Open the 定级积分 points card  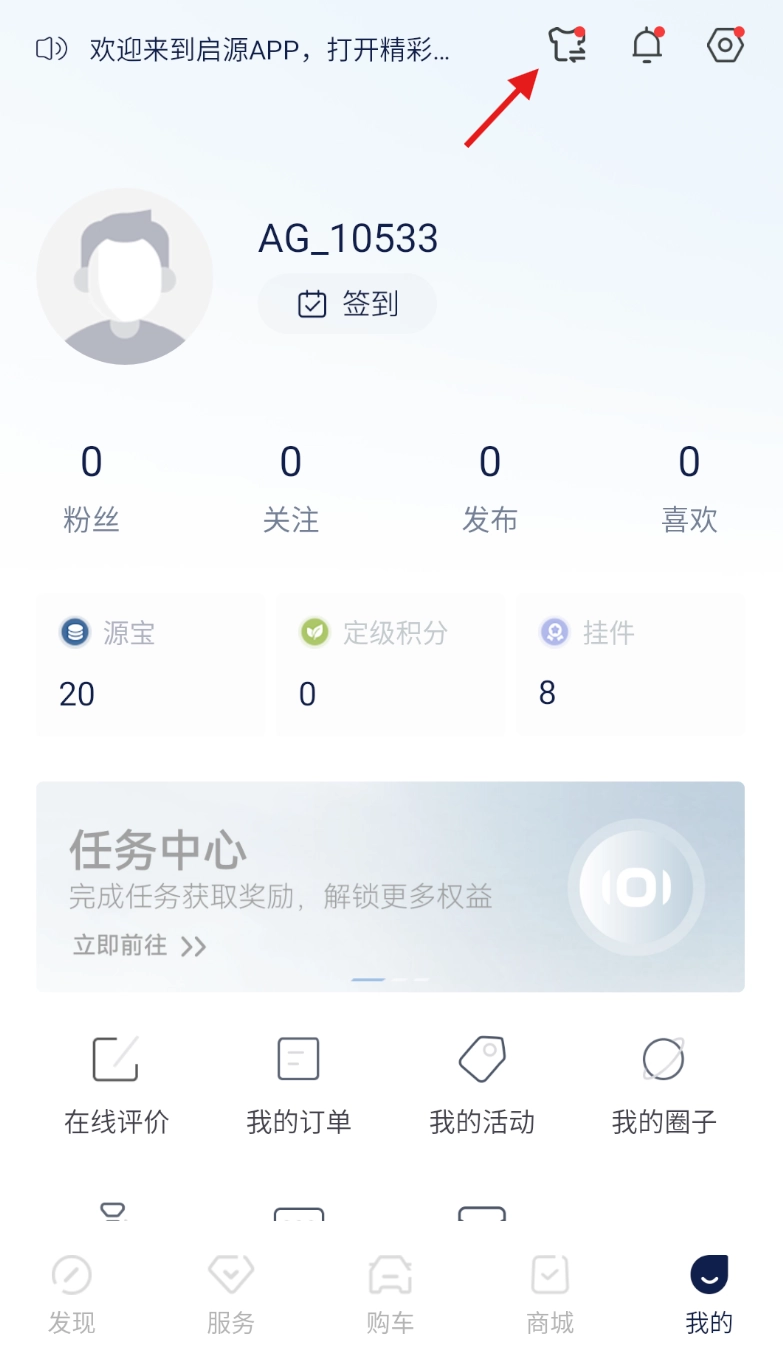tap(390, 664)
